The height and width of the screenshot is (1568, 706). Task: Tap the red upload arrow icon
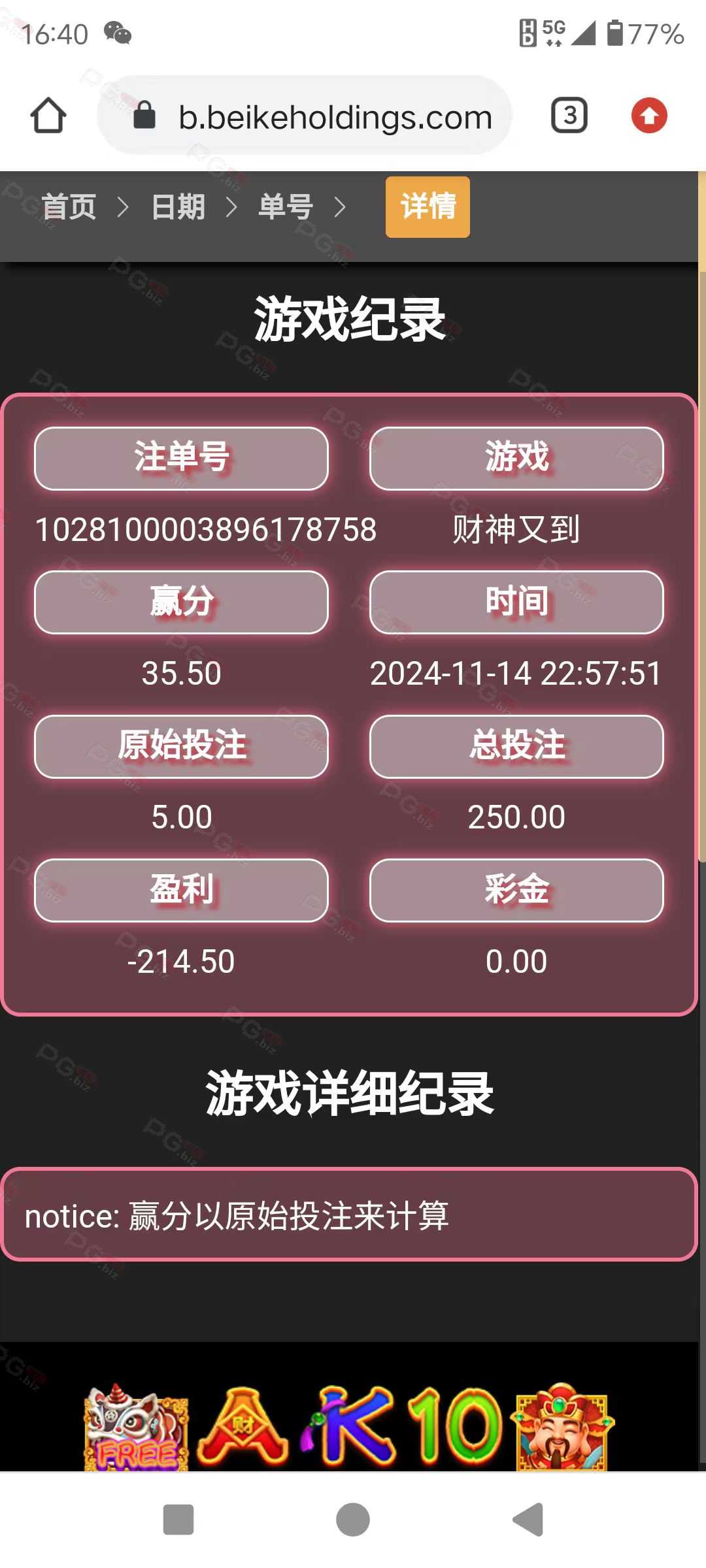click(x=649, y=116)
